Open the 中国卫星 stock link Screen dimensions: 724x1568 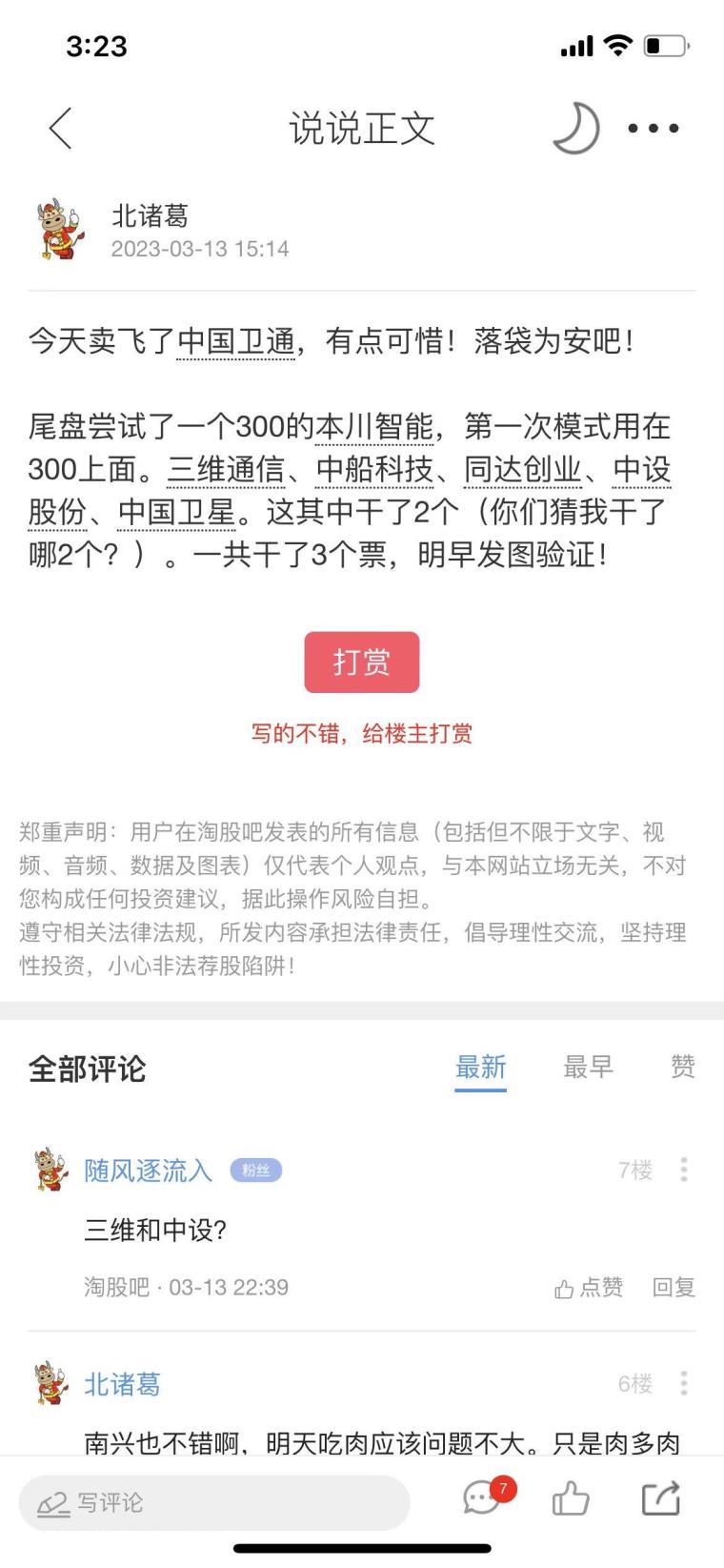point(176,512)
